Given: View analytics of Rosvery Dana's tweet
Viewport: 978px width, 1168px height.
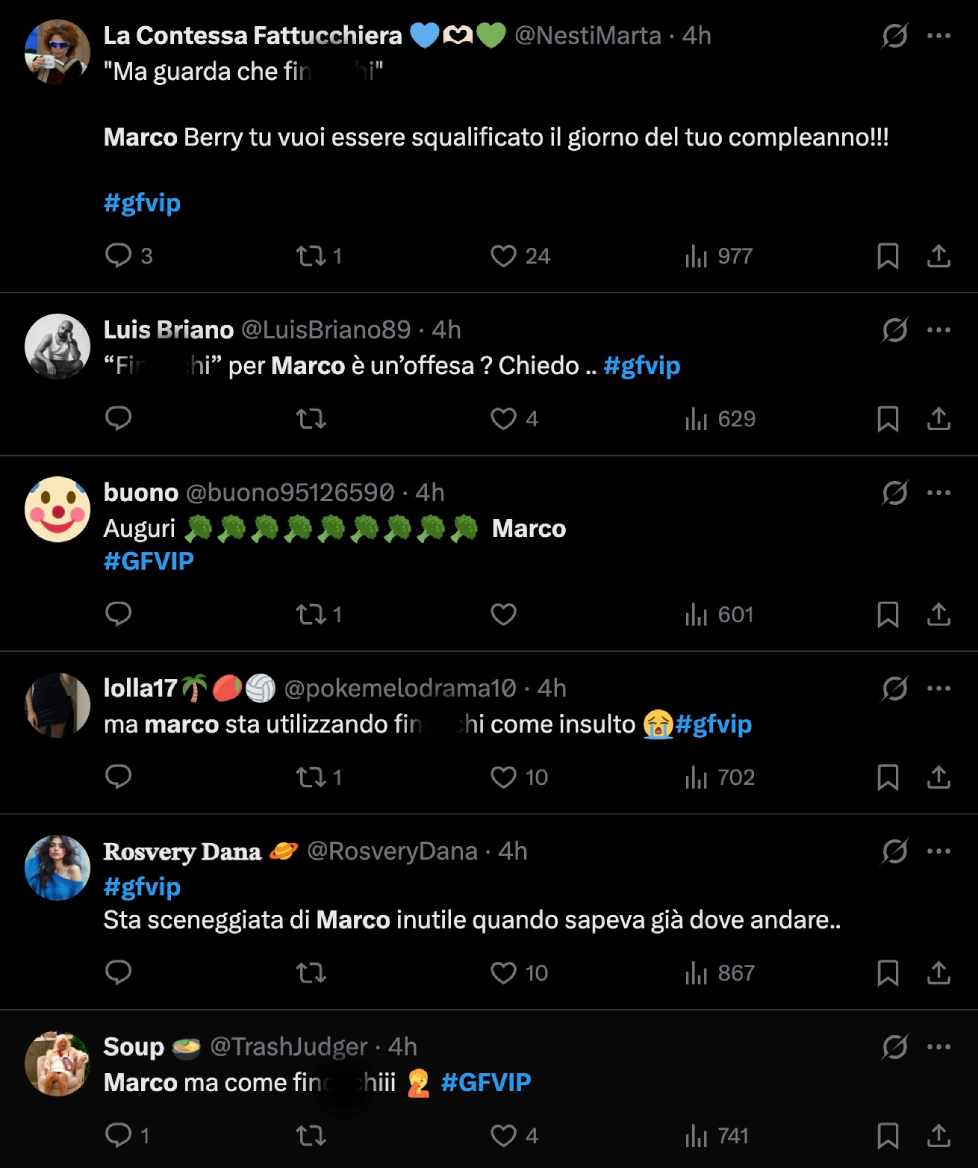Looking at the screenshot, I should (x=720, y=973).
